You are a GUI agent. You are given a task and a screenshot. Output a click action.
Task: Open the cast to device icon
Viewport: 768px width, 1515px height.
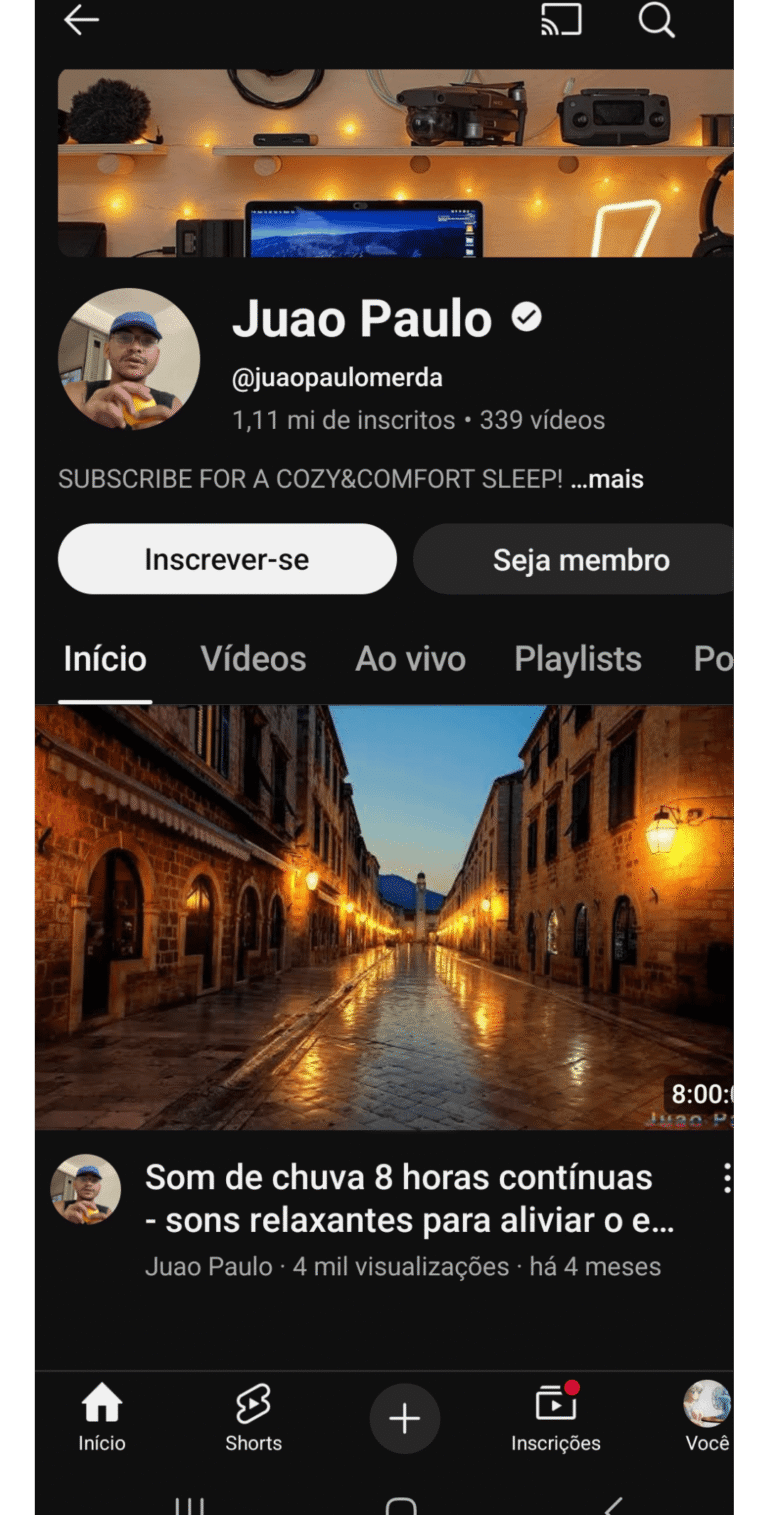tap(561, 20)
